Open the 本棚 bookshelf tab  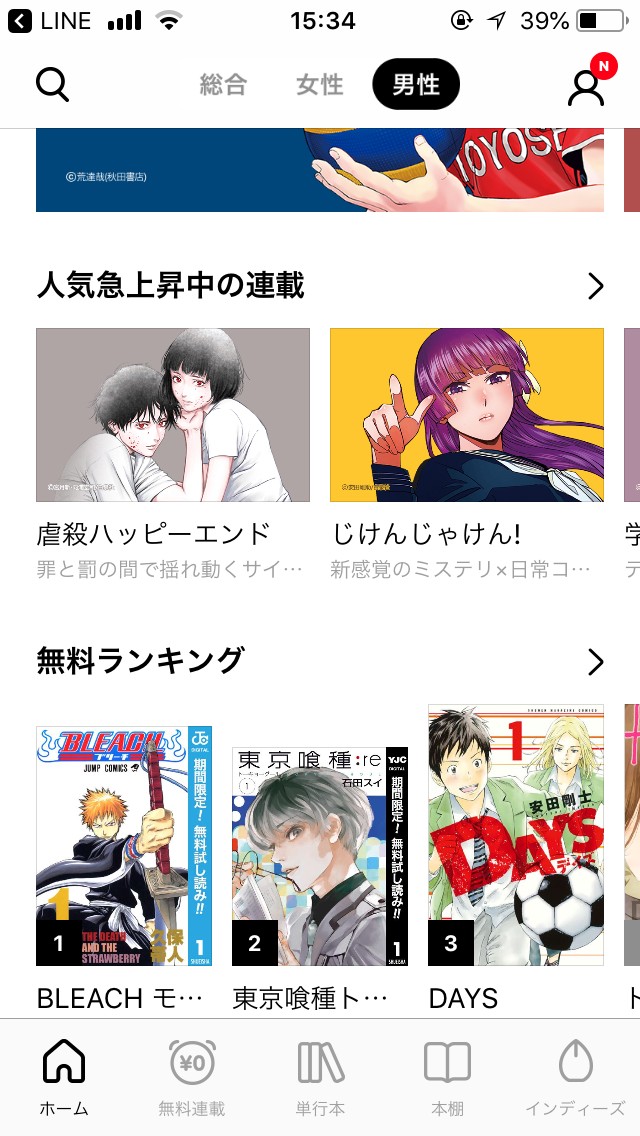click(x=447, y=1076)
